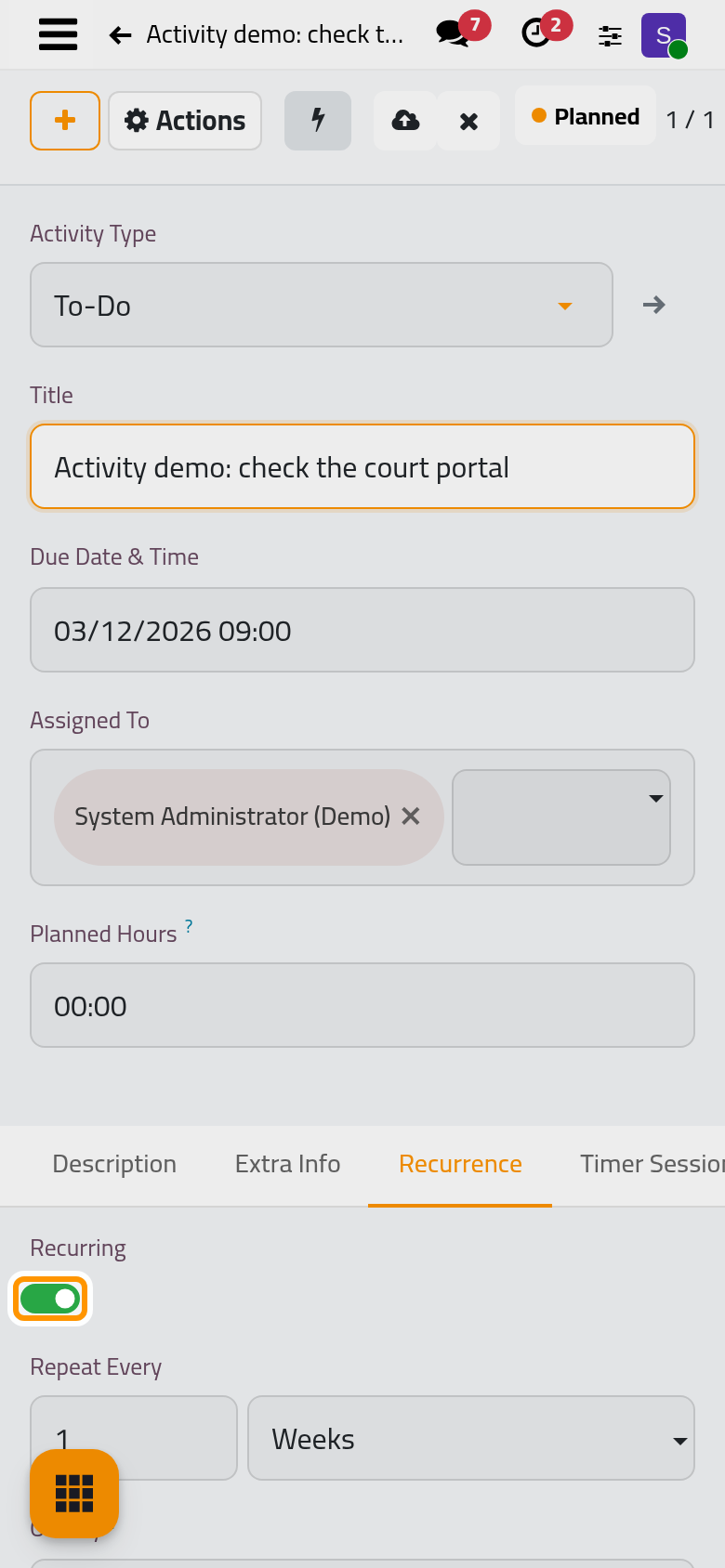Open the Actions menu

pyautogui.click(x=185, y=121)
